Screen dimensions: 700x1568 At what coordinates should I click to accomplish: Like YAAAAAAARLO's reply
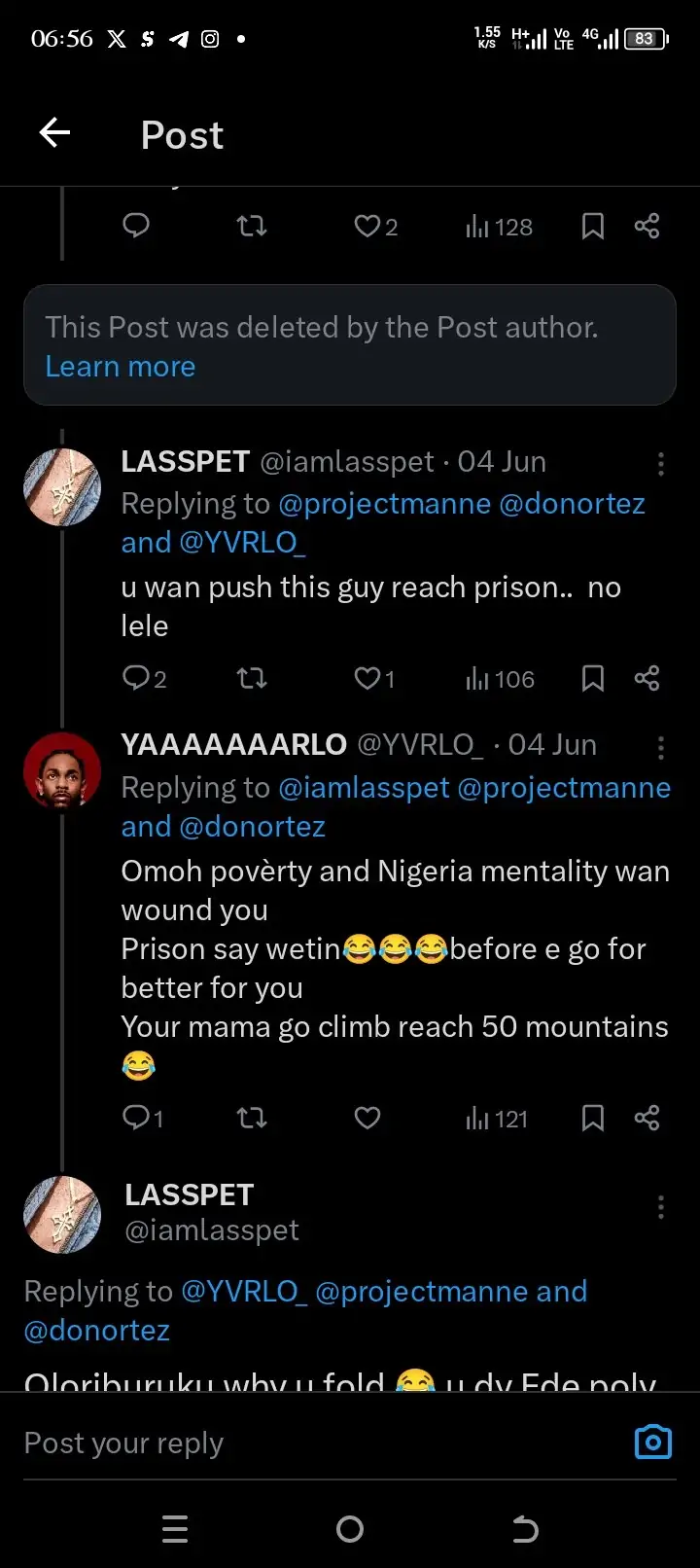[367, 1118]
